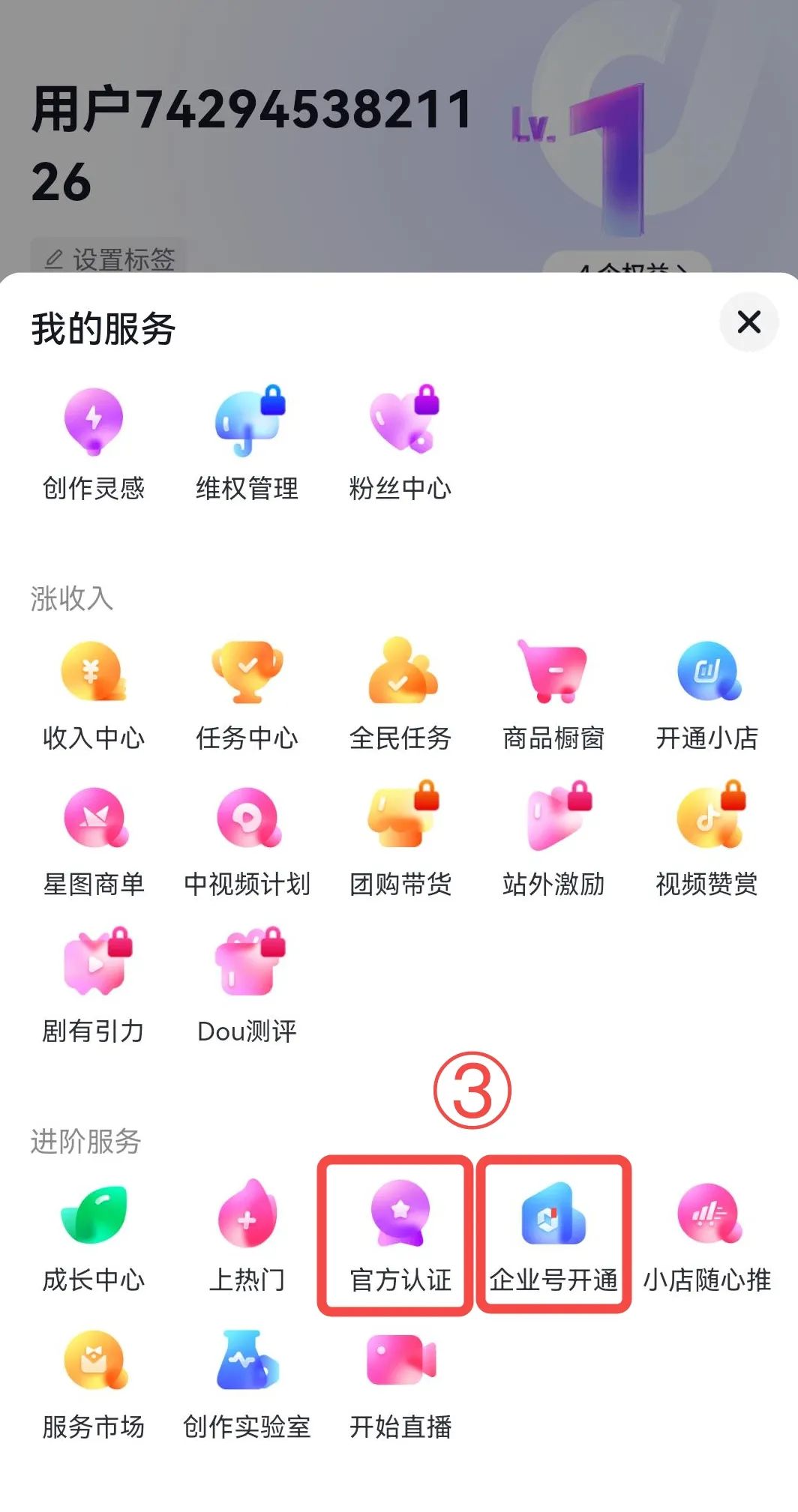The image size is (798, 1512).
Task: Open 创作灵感 (Creation Inspiration) service
Action: [93, 442]
